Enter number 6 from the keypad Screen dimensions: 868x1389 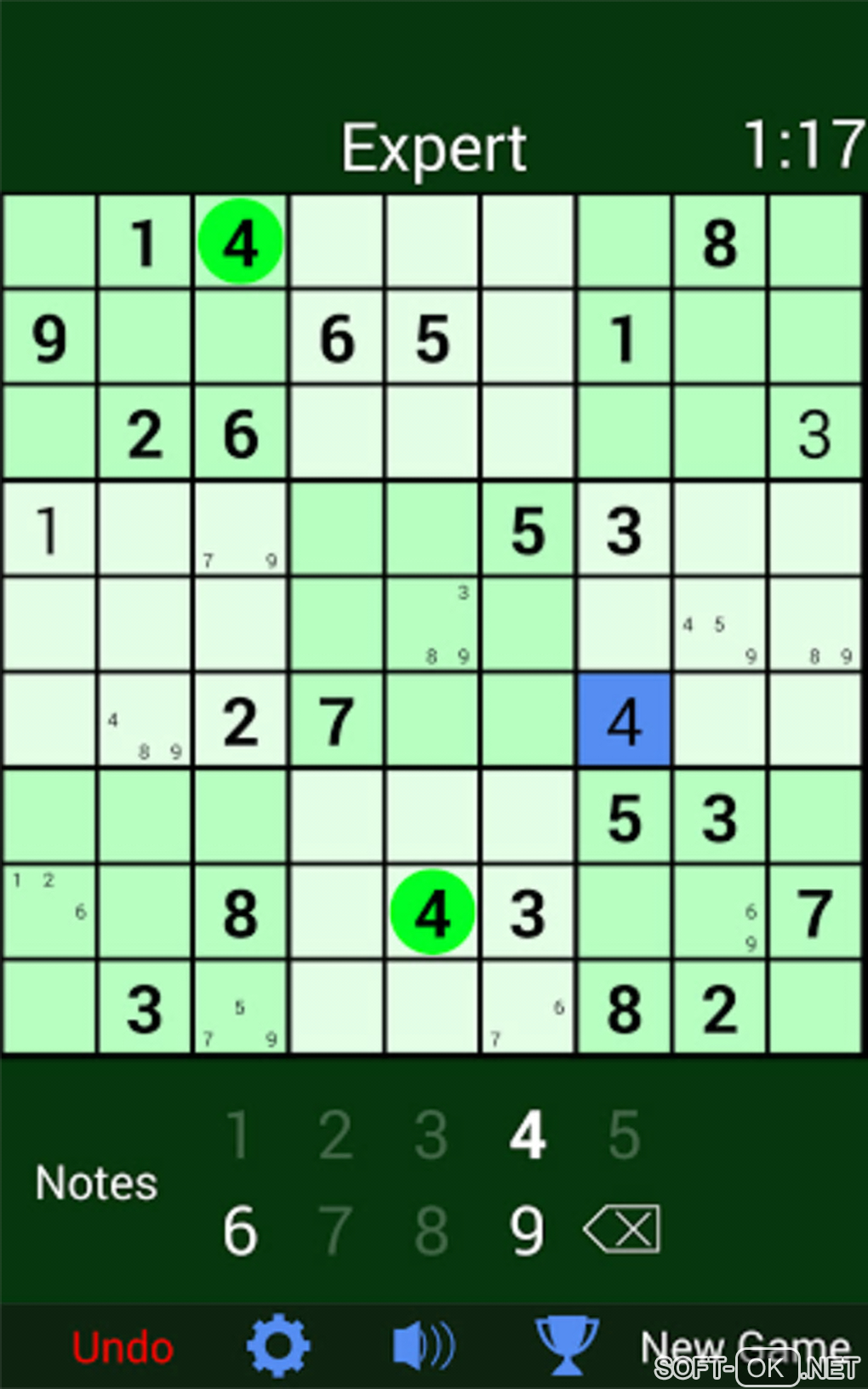pyautogui.click(x=240, y=1231)
